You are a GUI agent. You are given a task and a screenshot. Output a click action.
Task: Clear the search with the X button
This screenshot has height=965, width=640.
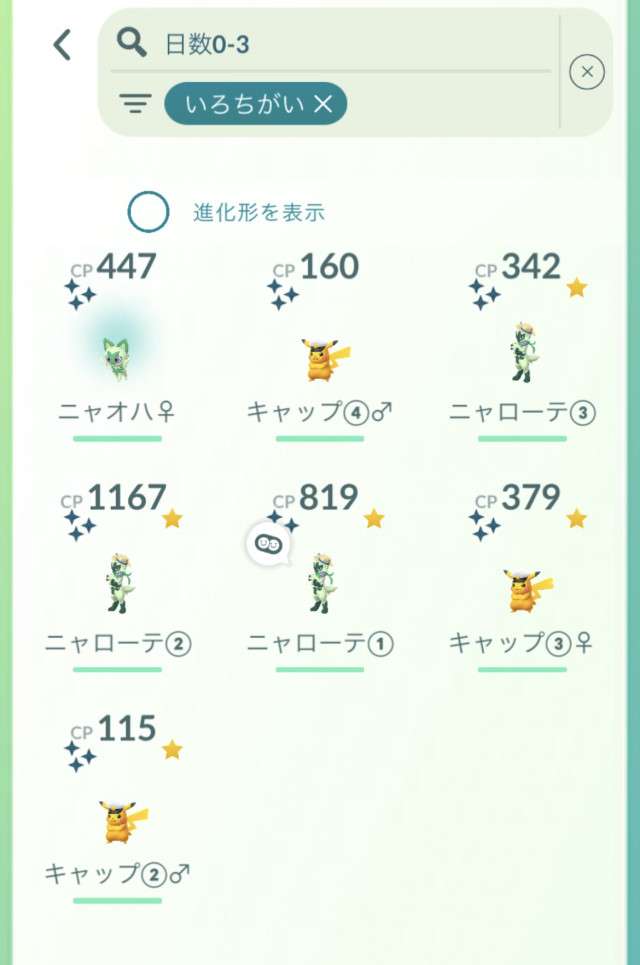[587, 72]
